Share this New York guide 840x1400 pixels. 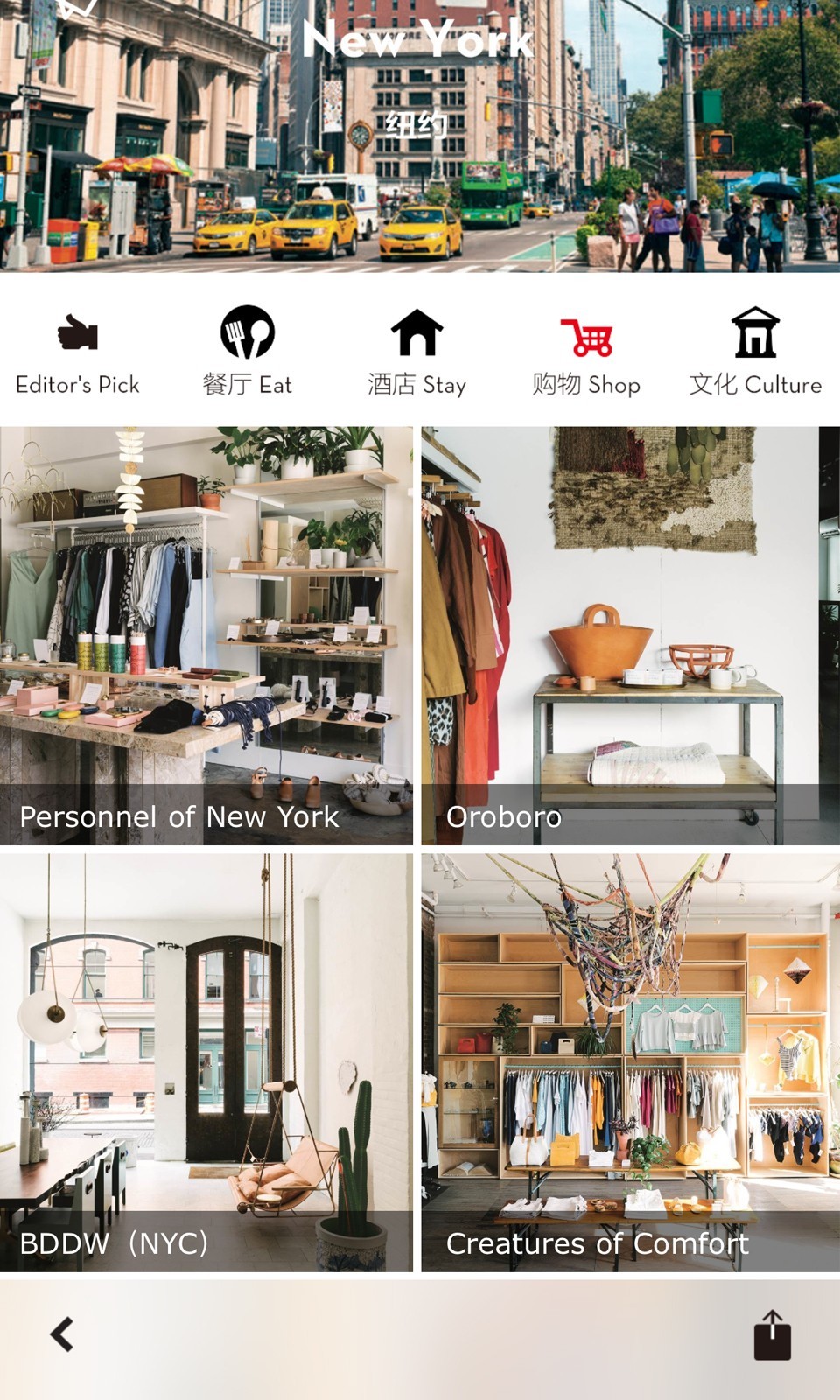coord(773,1335)
